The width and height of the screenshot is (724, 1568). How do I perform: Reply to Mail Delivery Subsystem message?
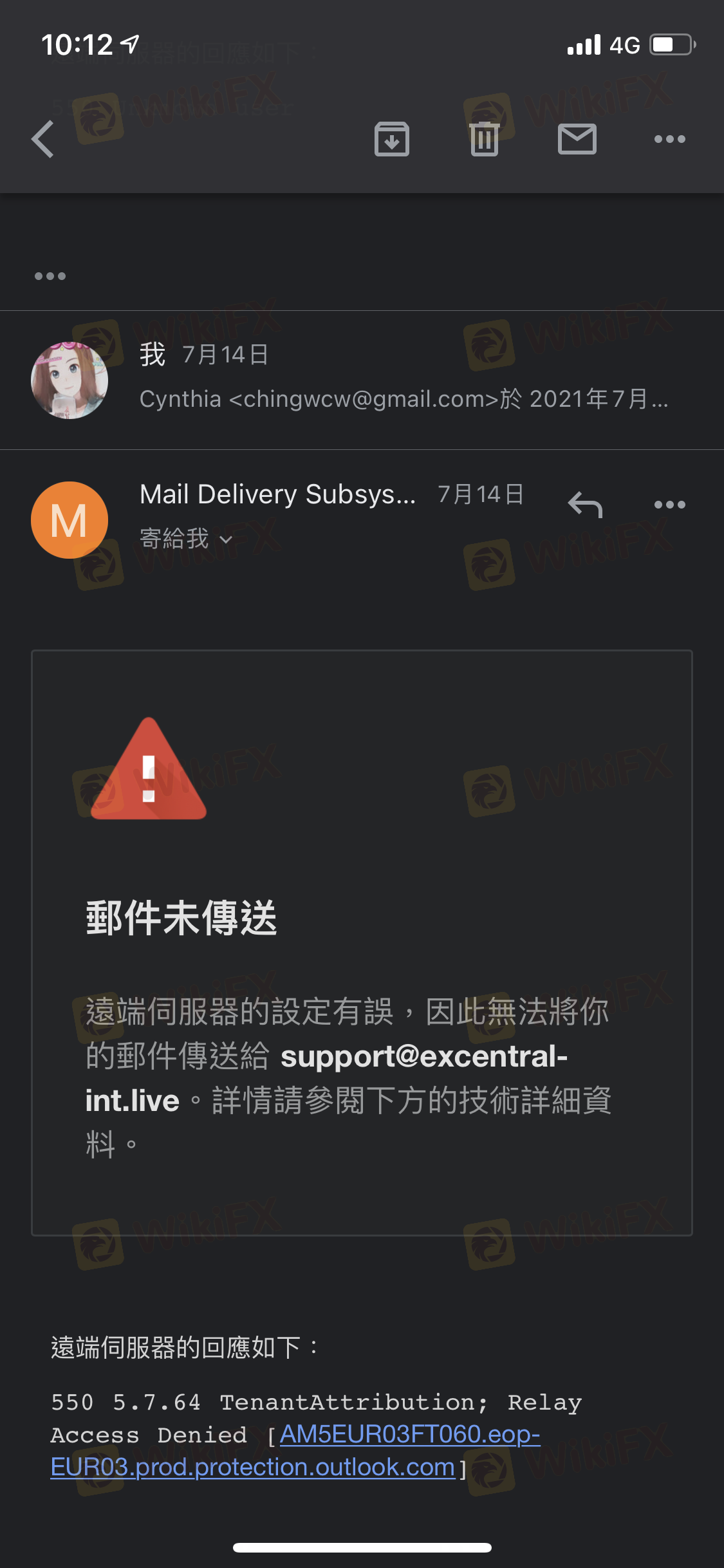point(585,505)
